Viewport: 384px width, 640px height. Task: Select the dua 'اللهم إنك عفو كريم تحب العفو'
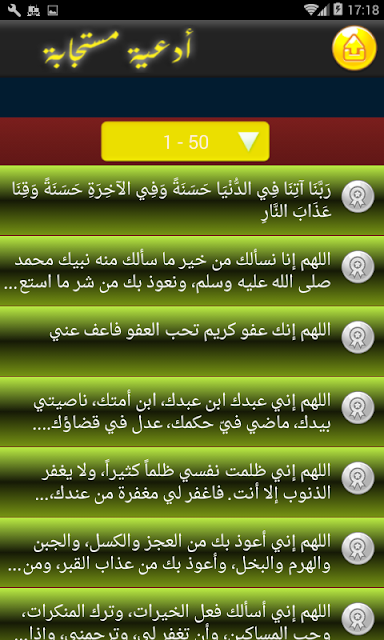point(192,341)
